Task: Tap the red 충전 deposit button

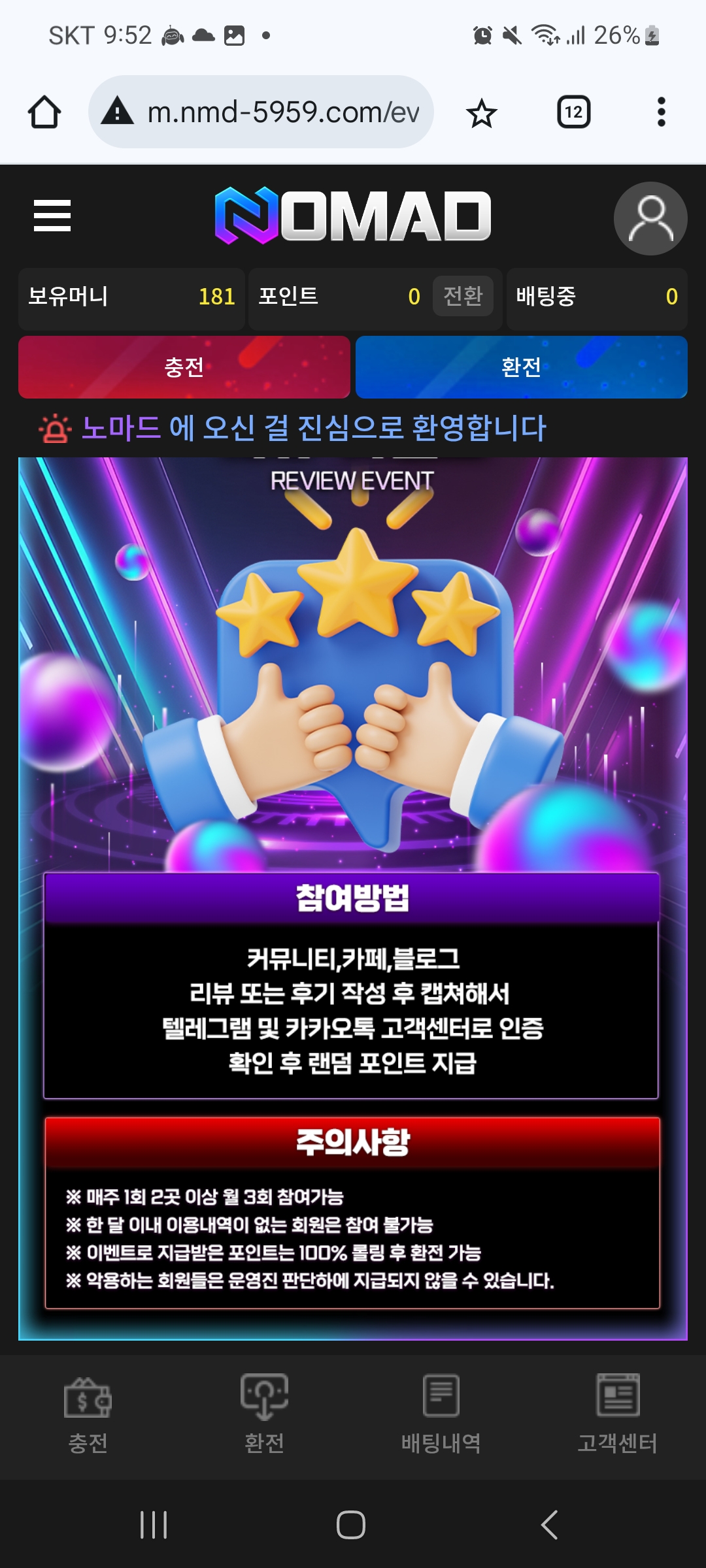Action: pyautogui.click(x=184, y=367)
